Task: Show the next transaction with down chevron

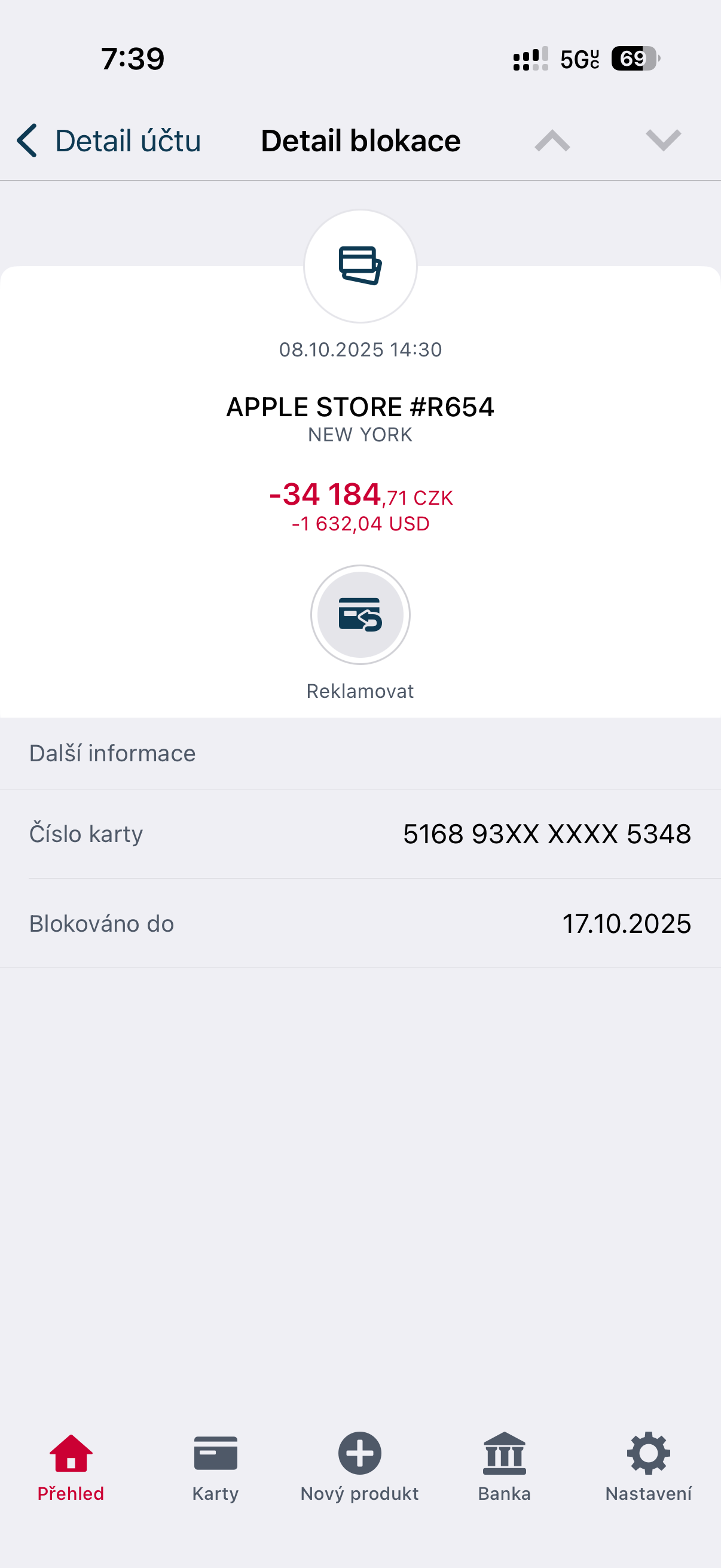Action: click(x=662, y=141)
